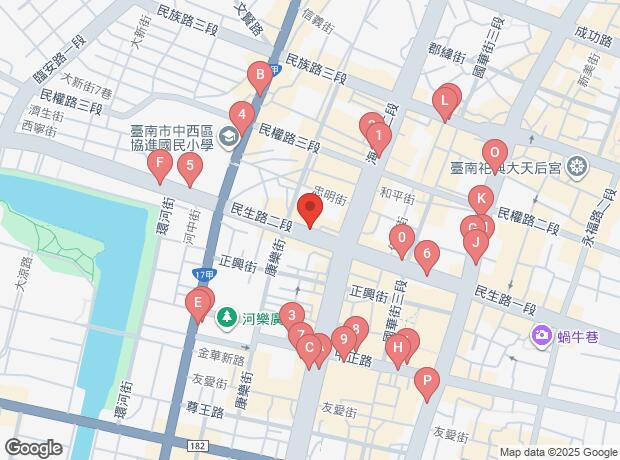Tap map marker O
Viewport: 620px width, 460px height.
(494, 152)
